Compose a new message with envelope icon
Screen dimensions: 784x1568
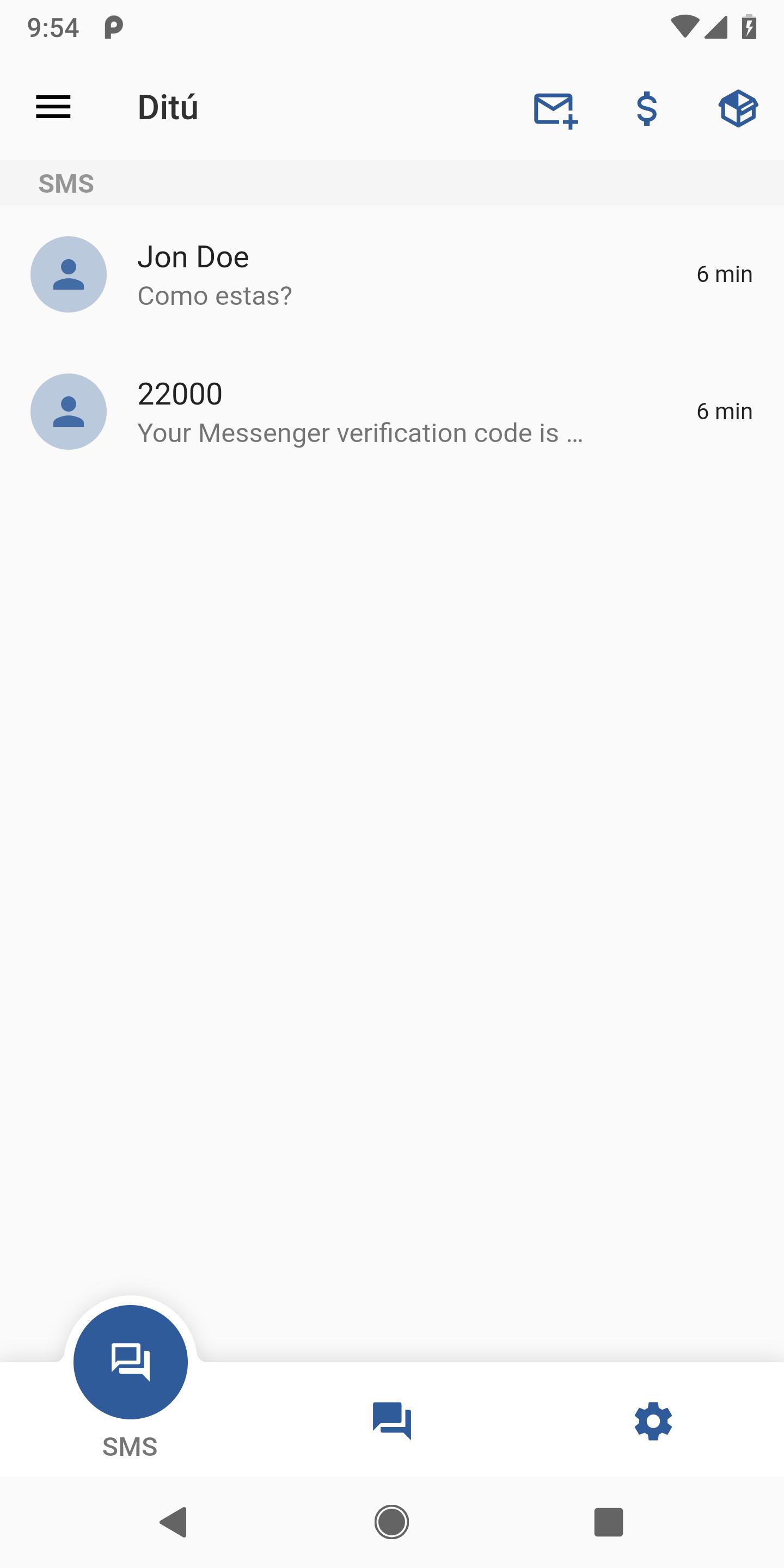(555, 109)
